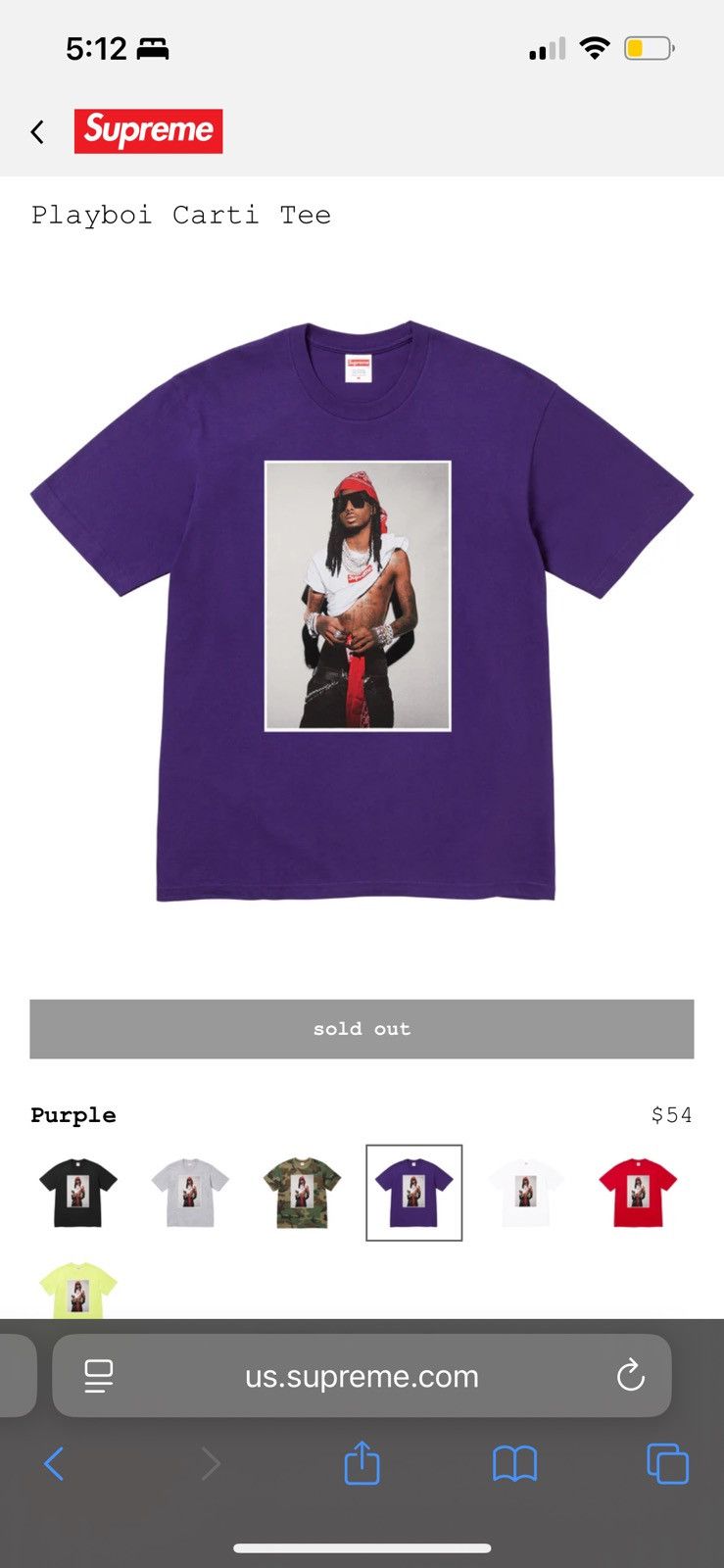This screenshot has width=724, height=1568.
Task: Reload the page
Action: click(x=630, y=1376)
